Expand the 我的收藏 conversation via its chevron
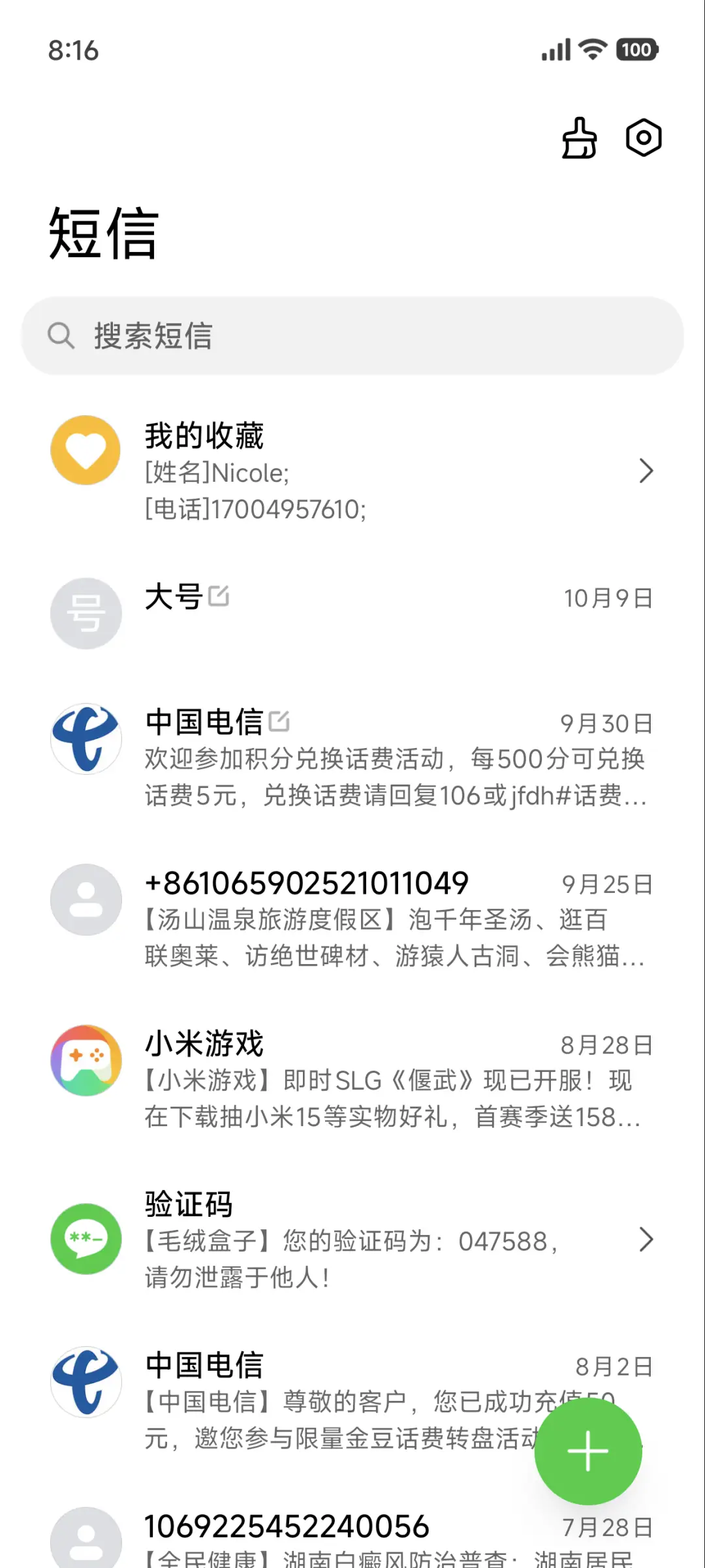705x1568 pixels. point(647,470)
